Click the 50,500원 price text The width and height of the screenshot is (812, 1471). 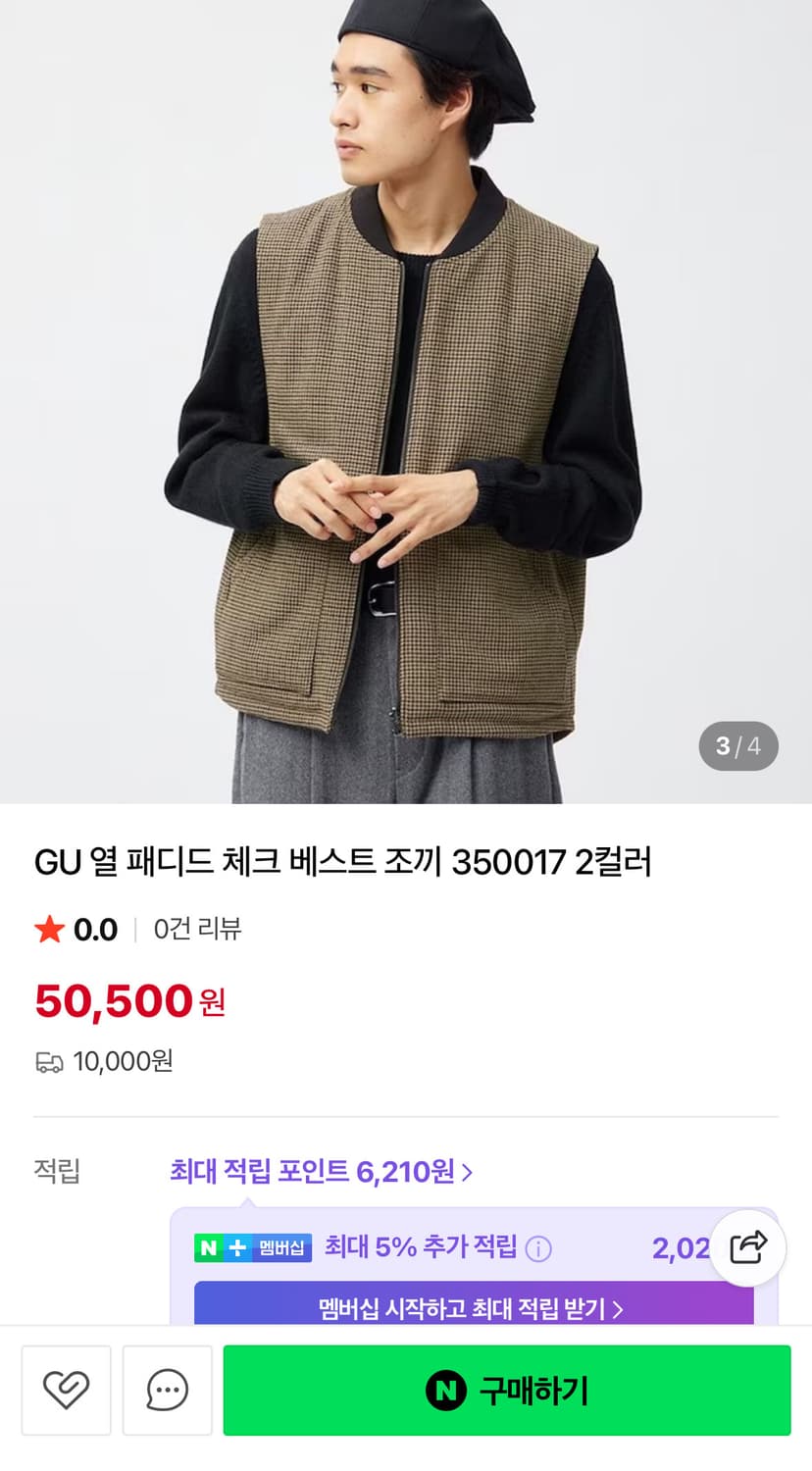[x=128, y=1001]
